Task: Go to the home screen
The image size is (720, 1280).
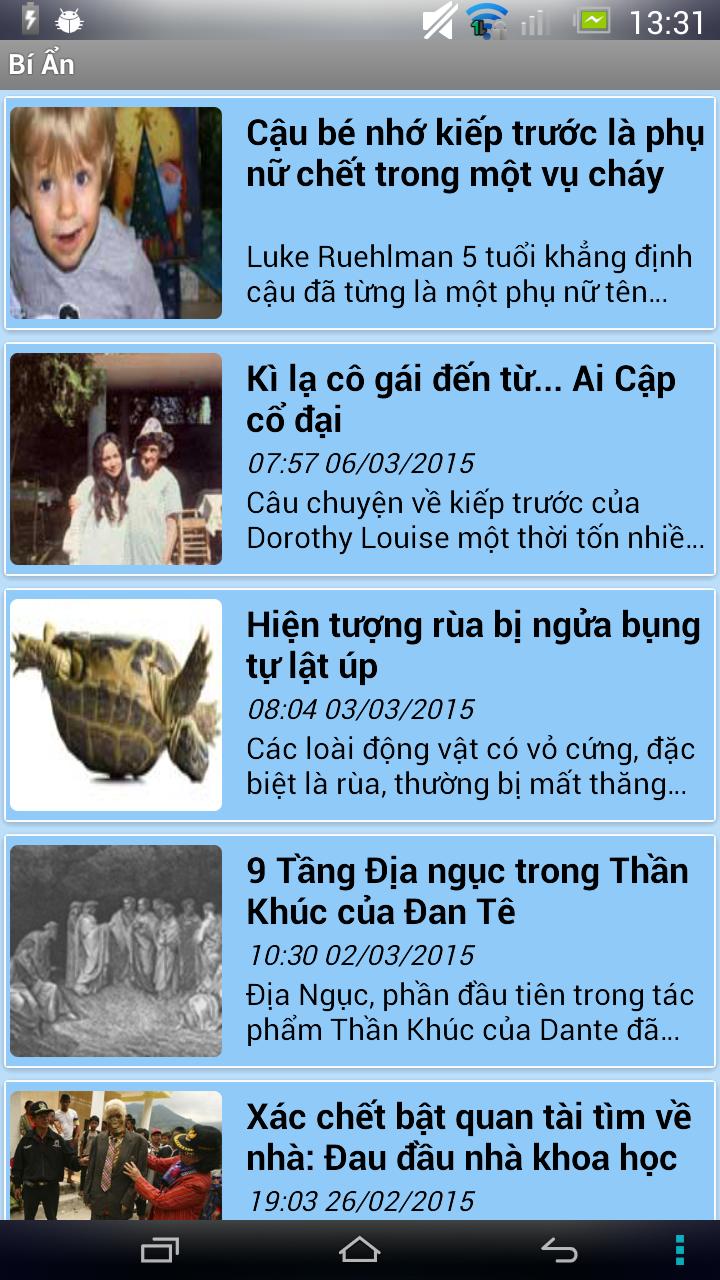Action: click(360, 1250)
